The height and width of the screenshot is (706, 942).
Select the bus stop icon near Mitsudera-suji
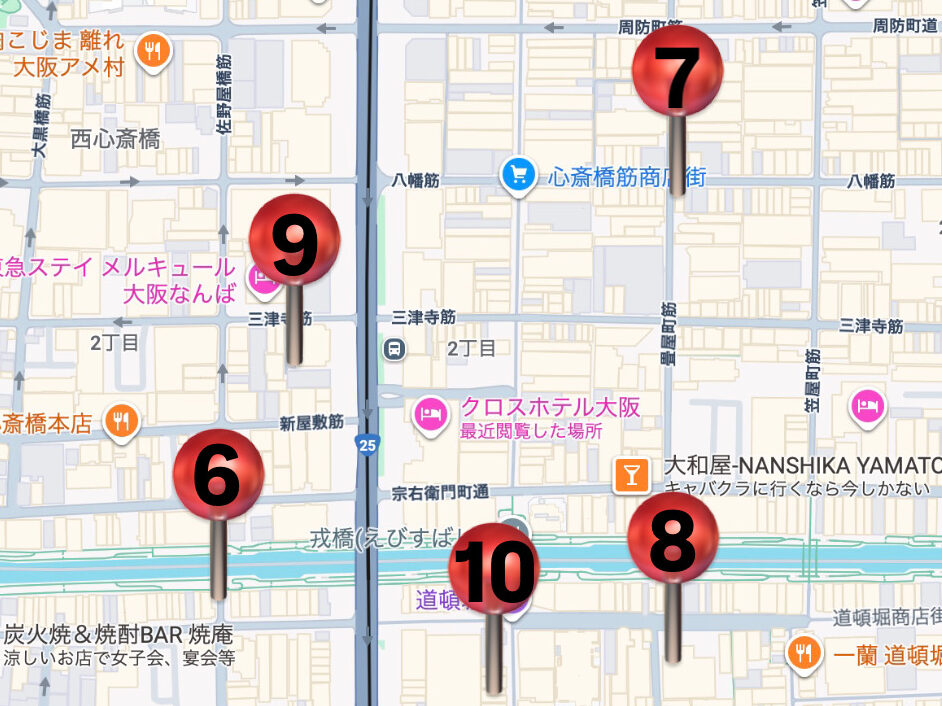coord(395,349)
